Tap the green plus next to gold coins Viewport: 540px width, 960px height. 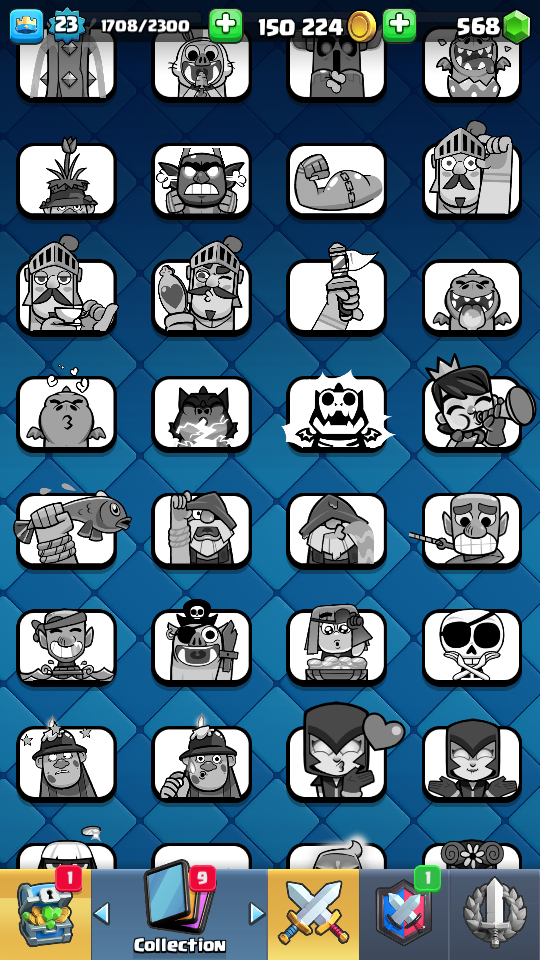(399, 26)
